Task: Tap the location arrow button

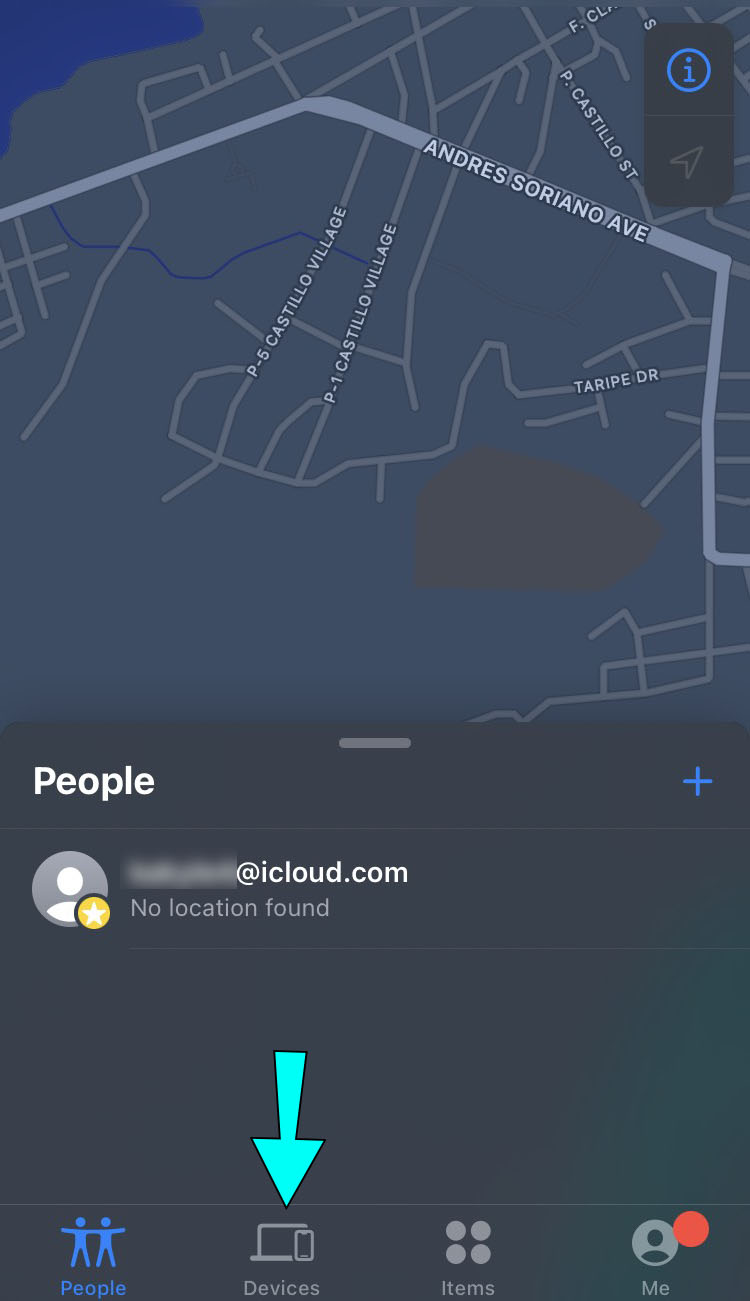Action: pyautogui.click(x=688, y=161)
